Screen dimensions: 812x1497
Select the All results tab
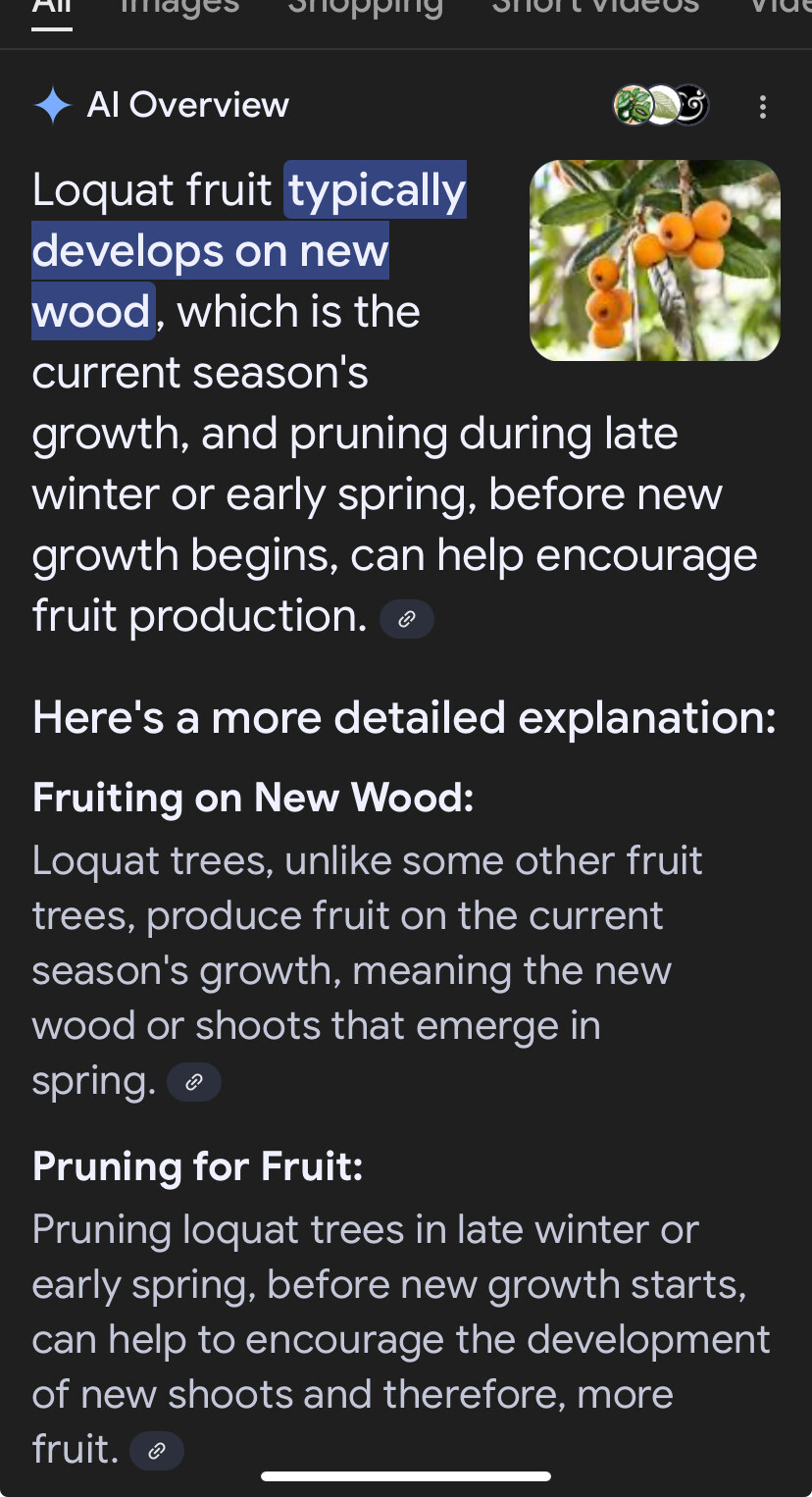52,10
